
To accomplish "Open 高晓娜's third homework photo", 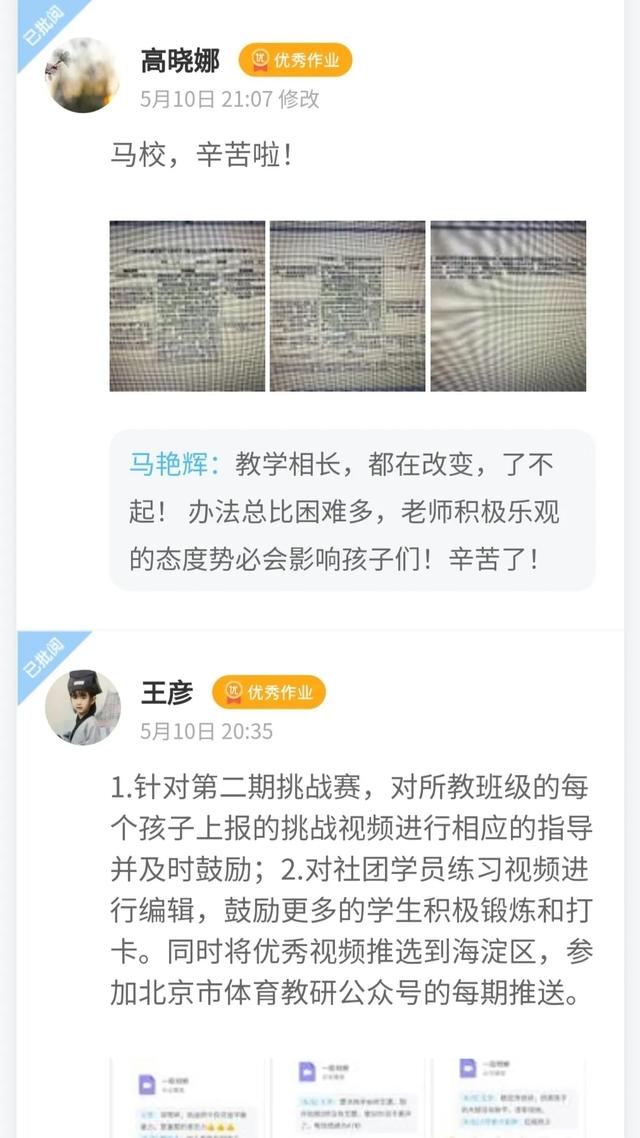I will (x=508, y=306).
